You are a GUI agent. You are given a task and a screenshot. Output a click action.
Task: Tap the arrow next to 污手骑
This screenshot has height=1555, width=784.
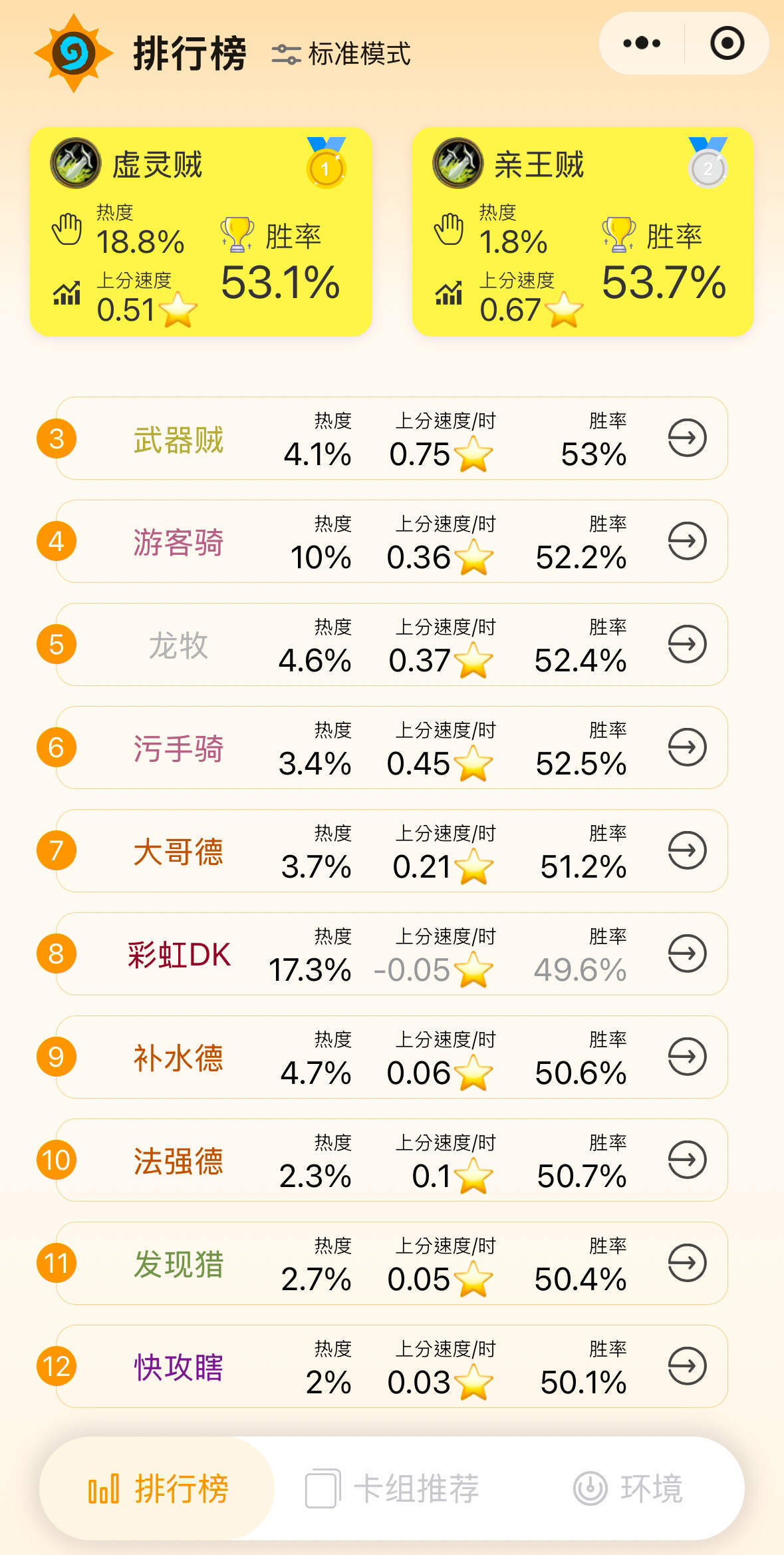(x=687, y=747)
